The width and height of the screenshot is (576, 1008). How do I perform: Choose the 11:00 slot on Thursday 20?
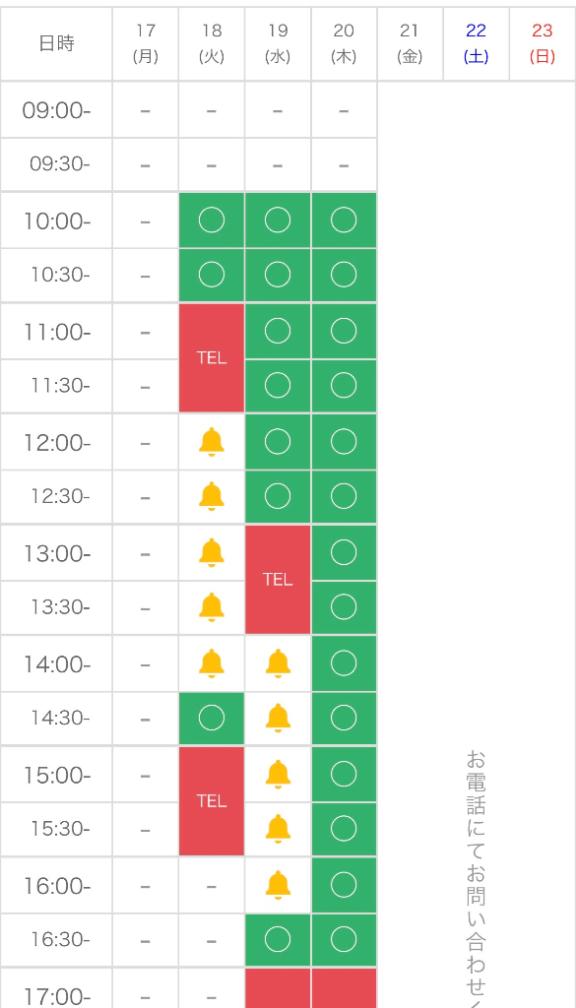tap(344, 331)
